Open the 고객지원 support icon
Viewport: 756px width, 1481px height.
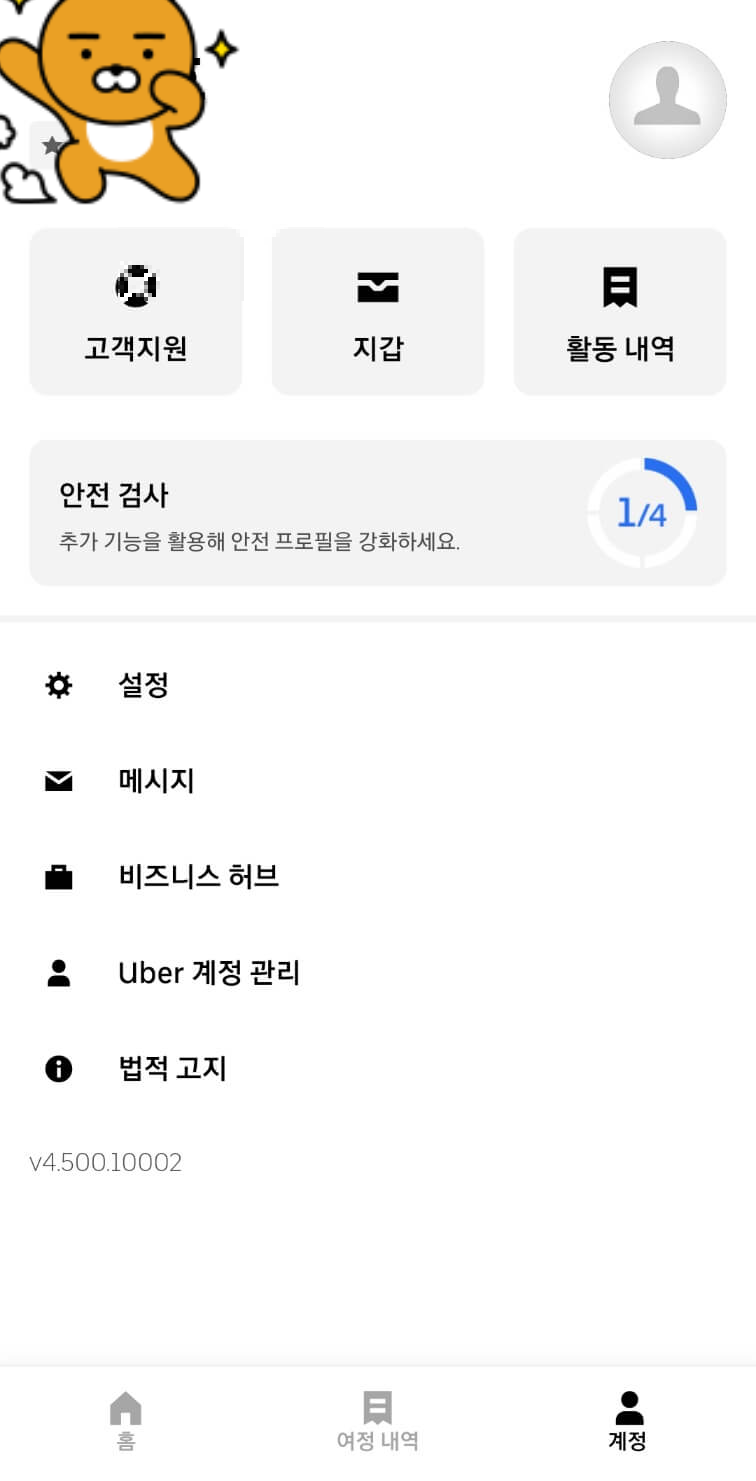(x=135, y=285)
